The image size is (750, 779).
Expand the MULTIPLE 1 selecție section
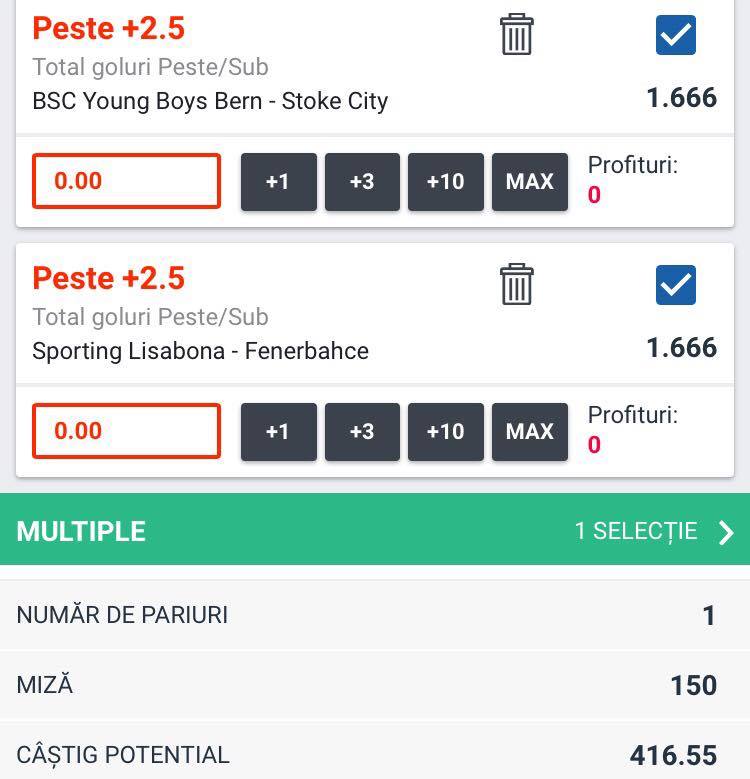[x=375, y=530]
